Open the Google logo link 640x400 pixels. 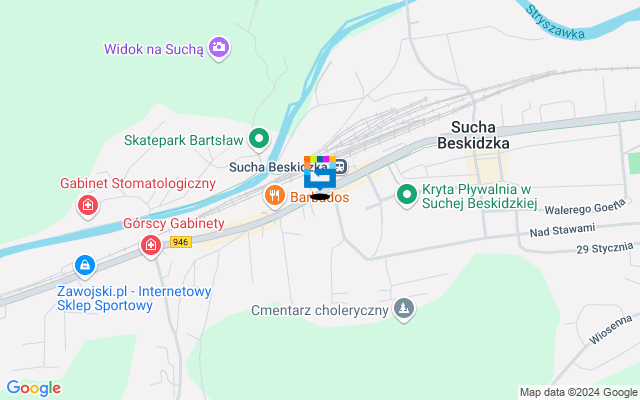(x=33, y=388)
